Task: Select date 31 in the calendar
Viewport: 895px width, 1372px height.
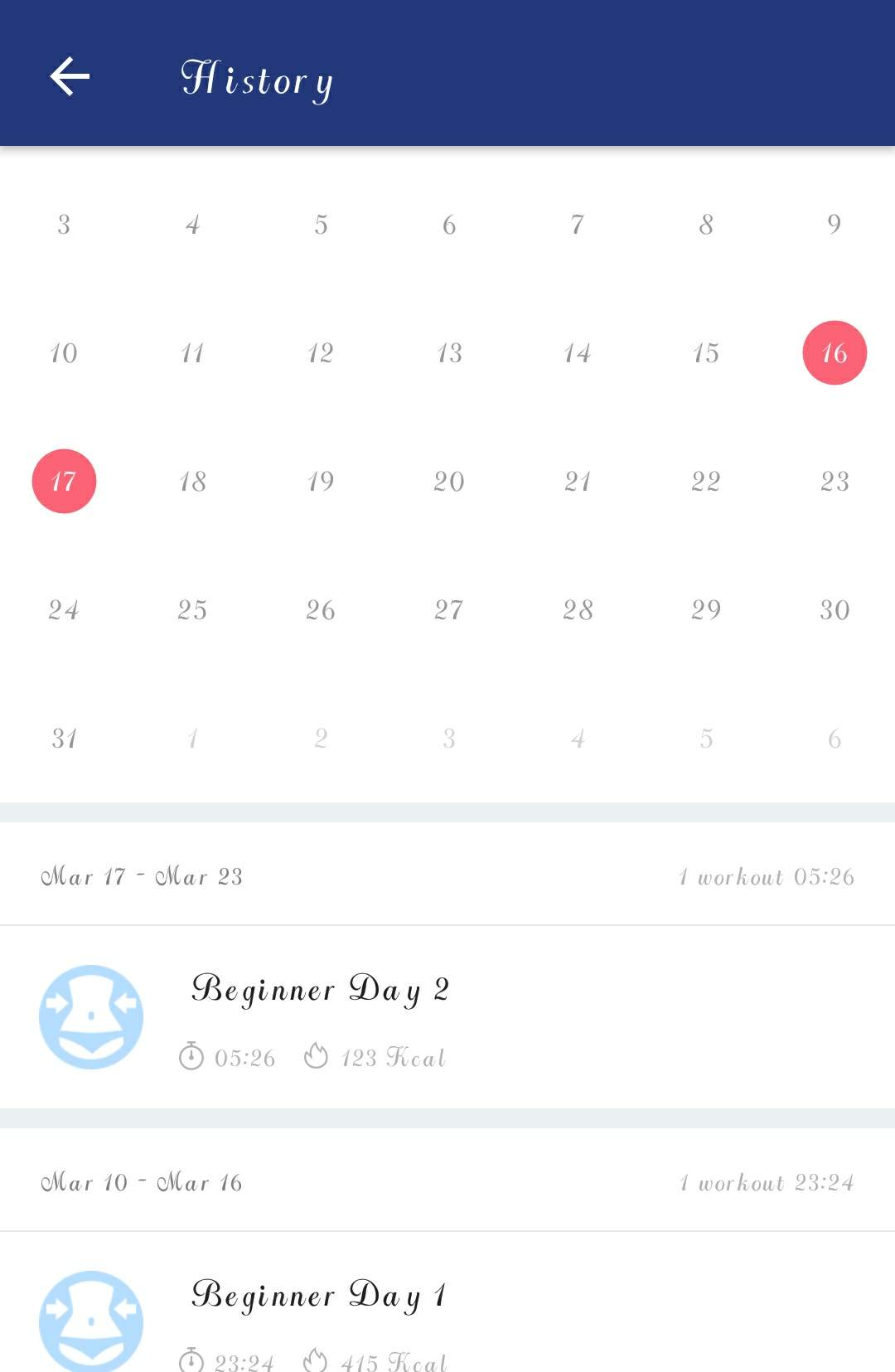Action: pyautogui.click(x=64, y=739)
